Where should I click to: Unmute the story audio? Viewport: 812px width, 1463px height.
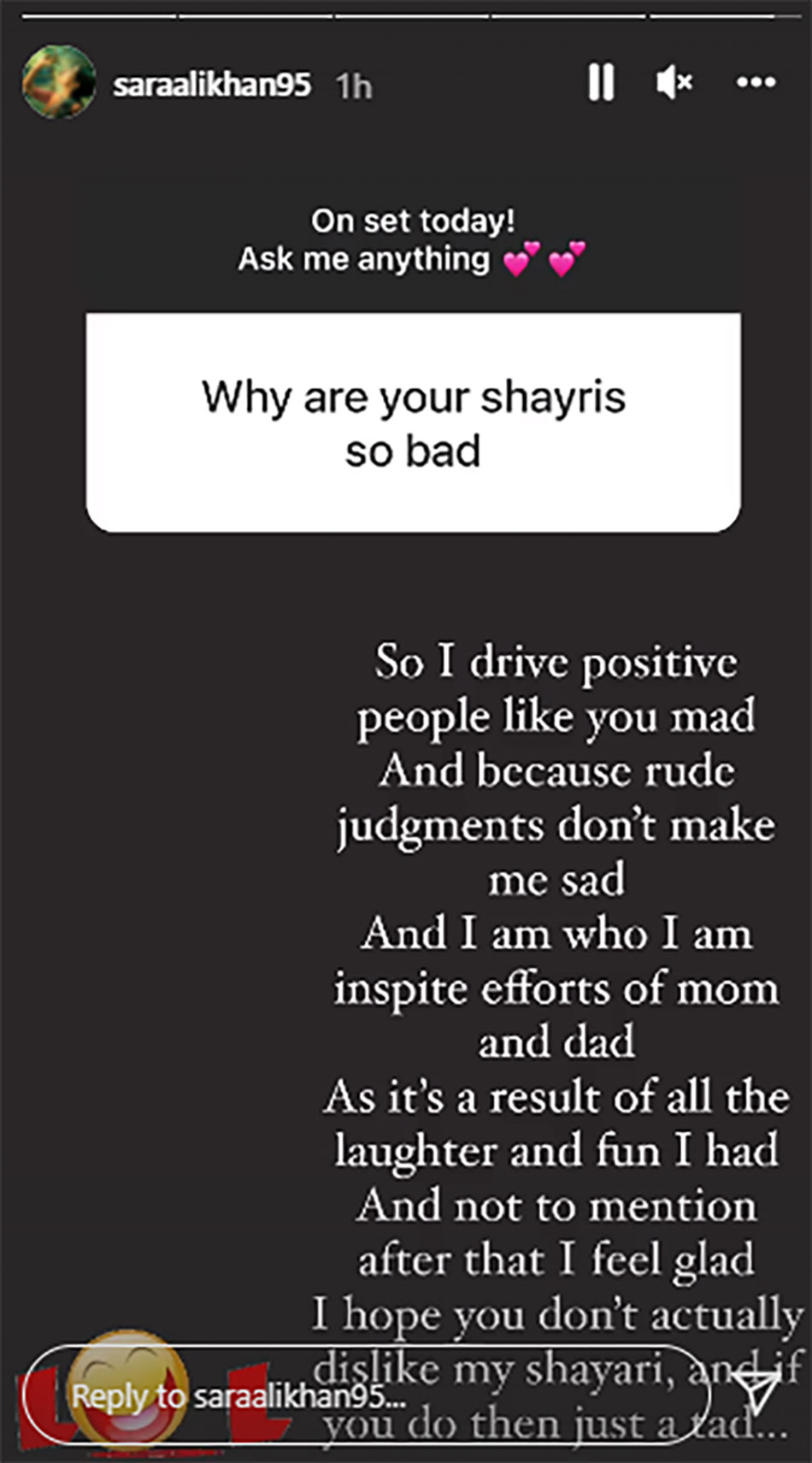coord(674,83)
